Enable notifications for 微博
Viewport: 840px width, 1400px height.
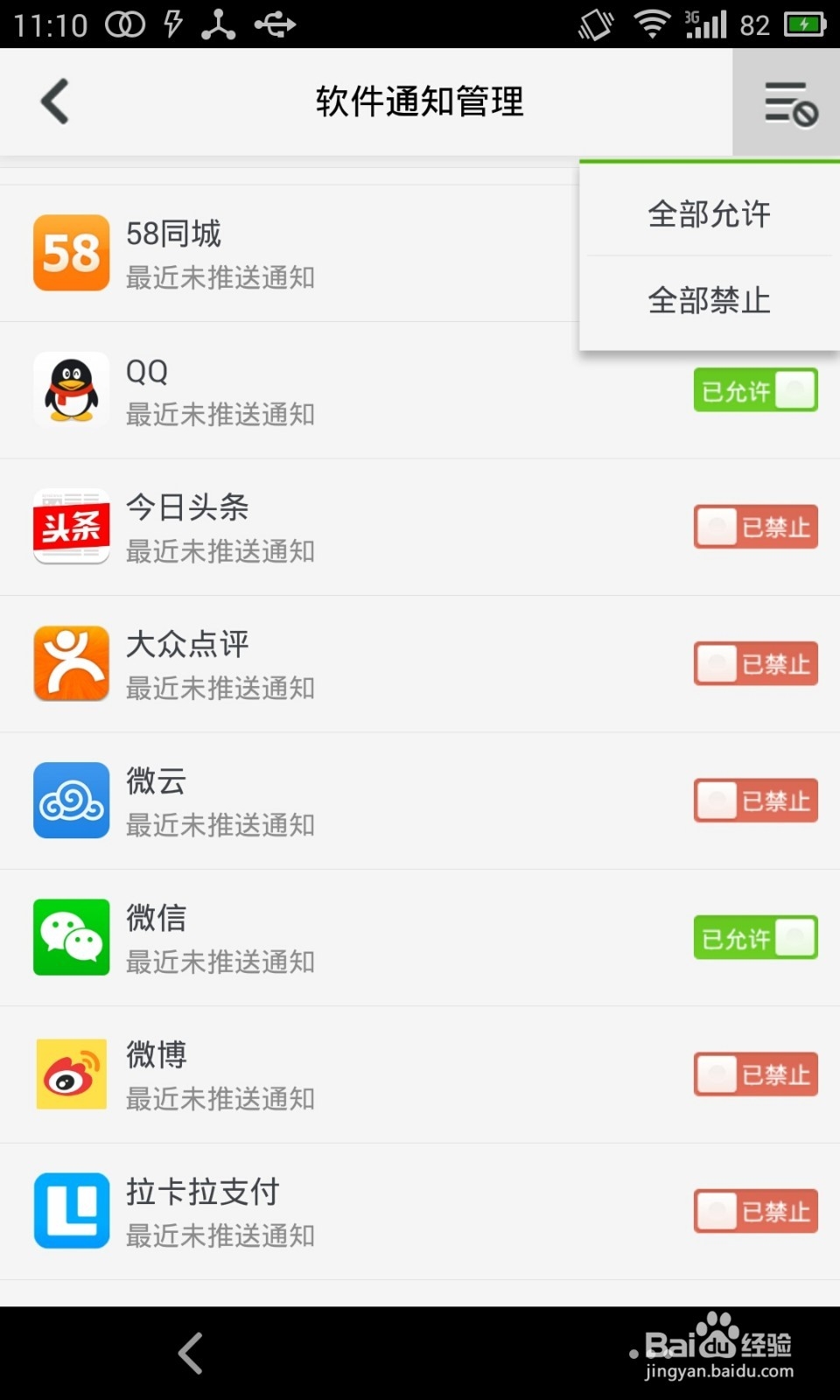[x=754, y=1074]
